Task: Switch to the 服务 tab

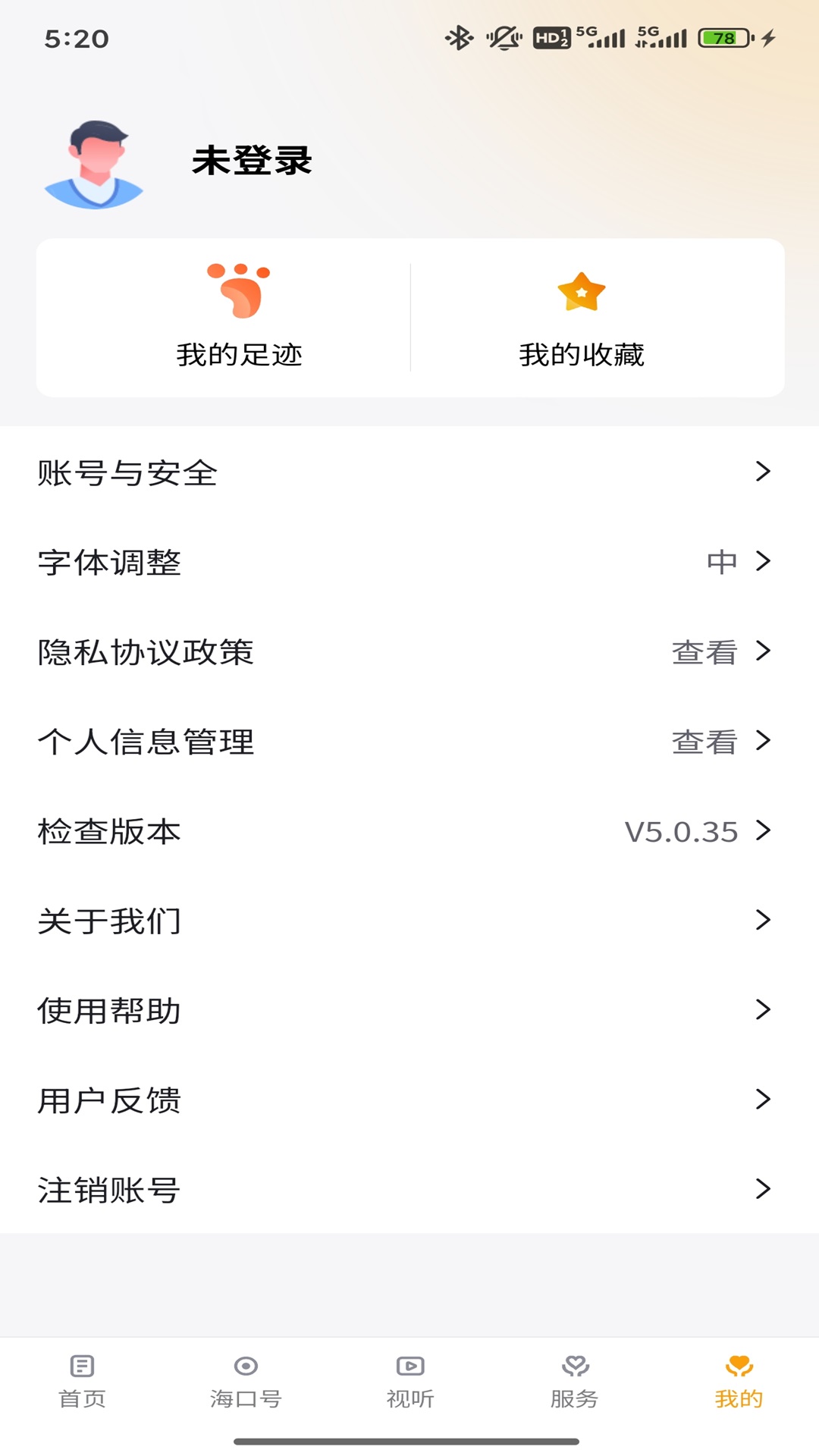Action: click(x=575, y=1382)
